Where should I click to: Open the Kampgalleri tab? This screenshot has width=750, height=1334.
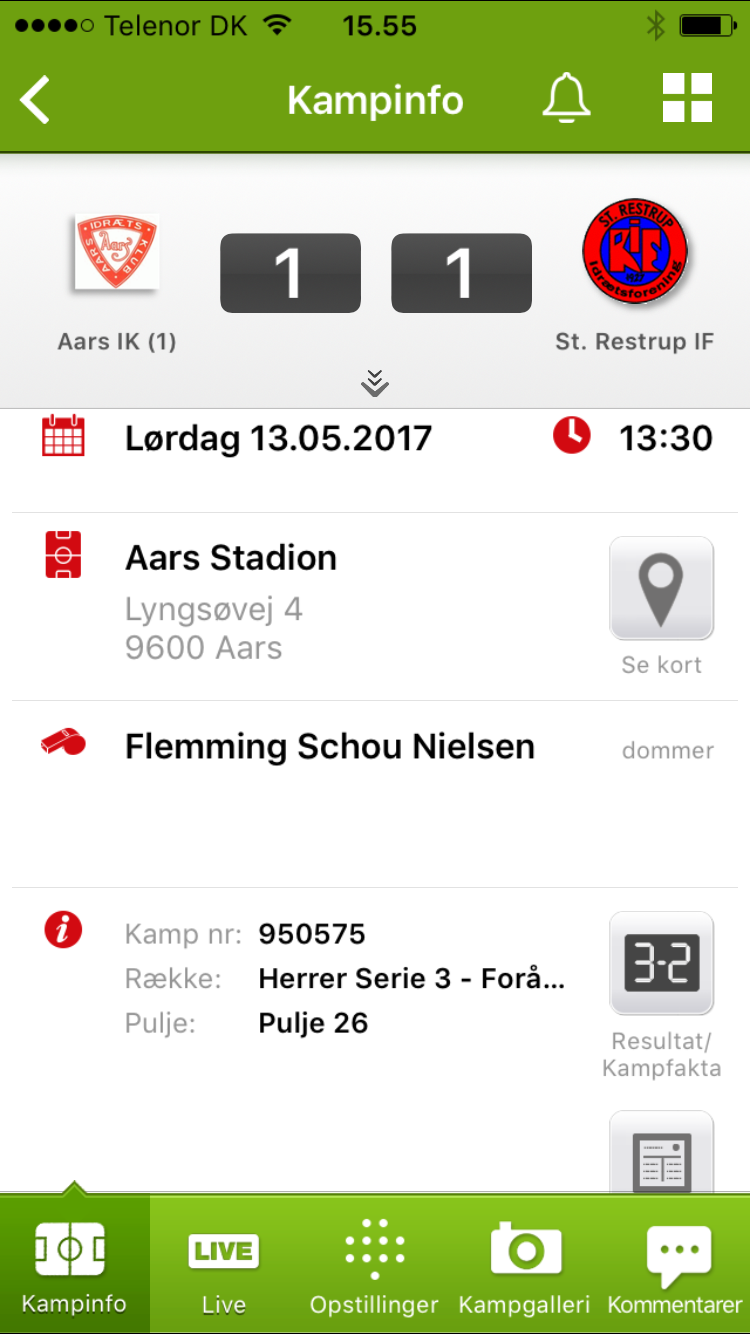(x=525, y=1264)
